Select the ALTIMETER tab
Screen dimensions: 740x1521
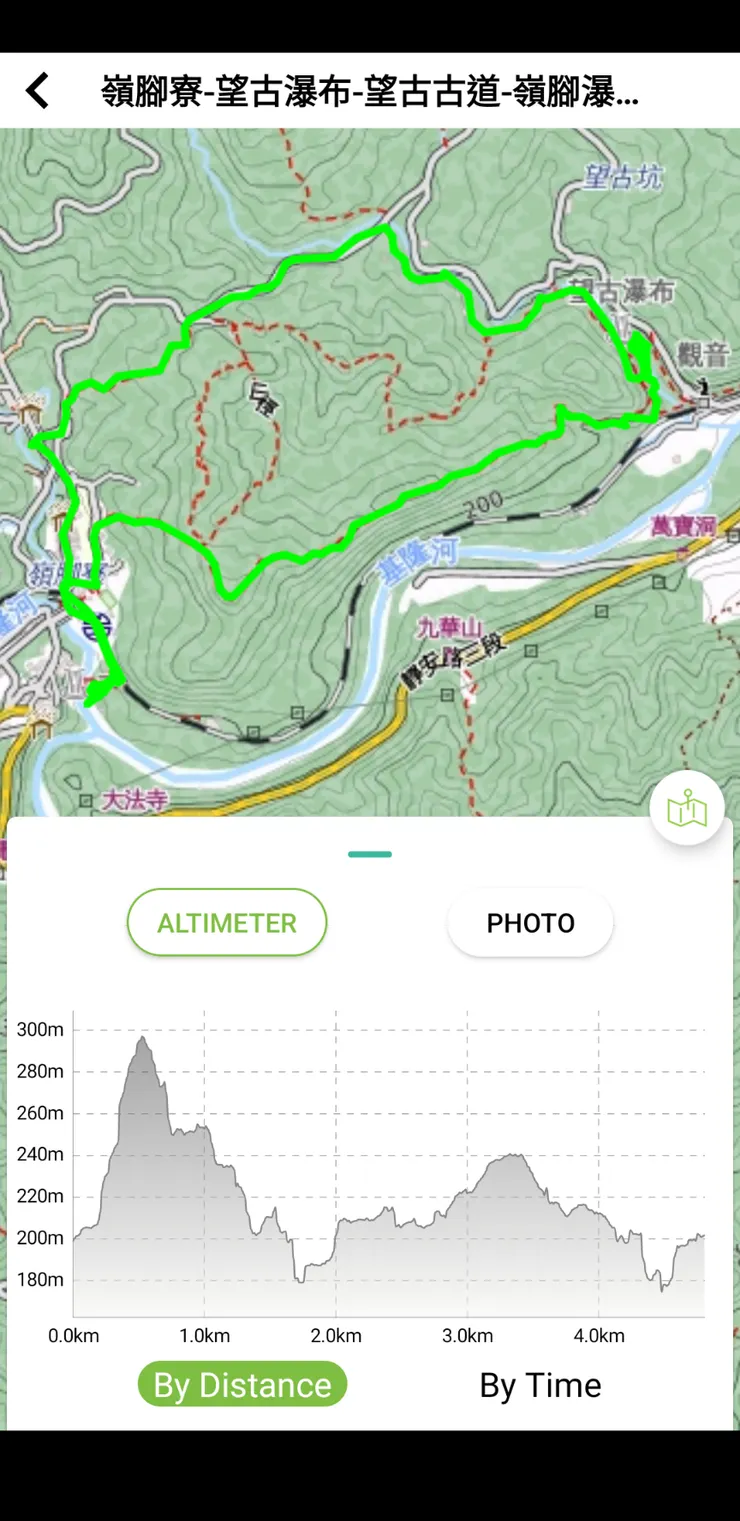(227, 922)
